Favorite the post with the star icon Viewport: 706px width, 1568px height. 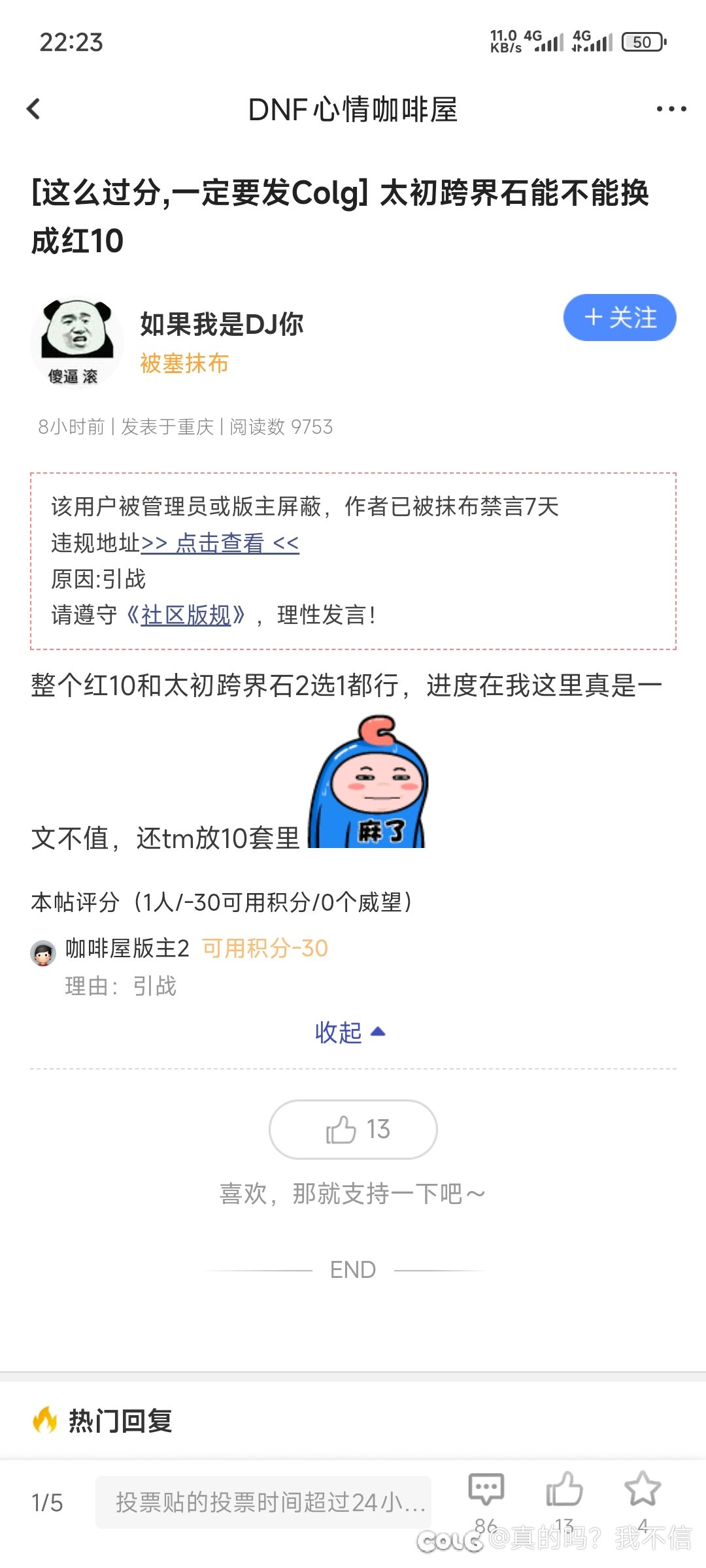pyautogui.click(x=643, y=1490)
